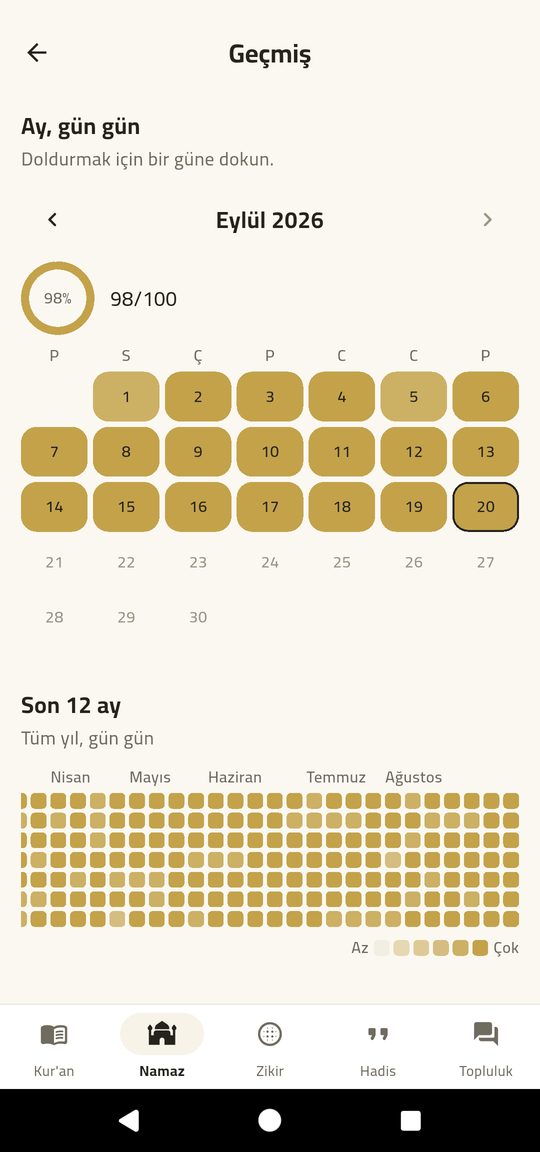The width and height of the screenshot is (540, 1152).
Task: Open the Namaz tab
Action: tap(162, 1048)
